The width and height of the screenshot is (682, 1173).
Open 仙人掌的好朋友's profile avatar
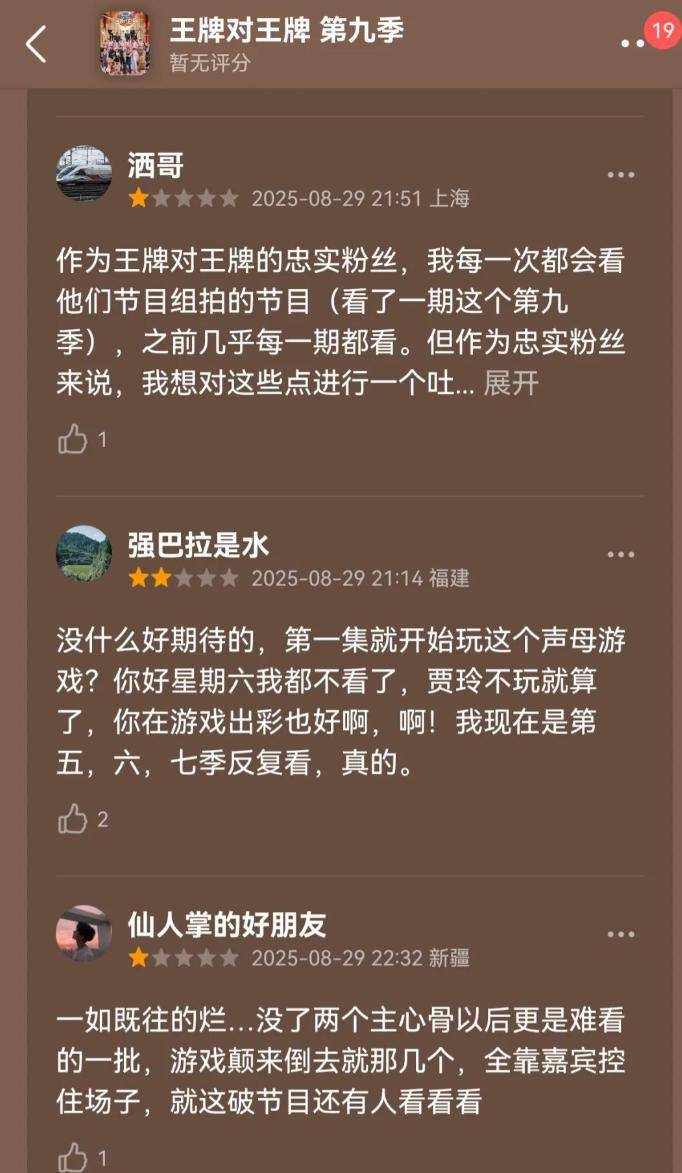(84, 933)
